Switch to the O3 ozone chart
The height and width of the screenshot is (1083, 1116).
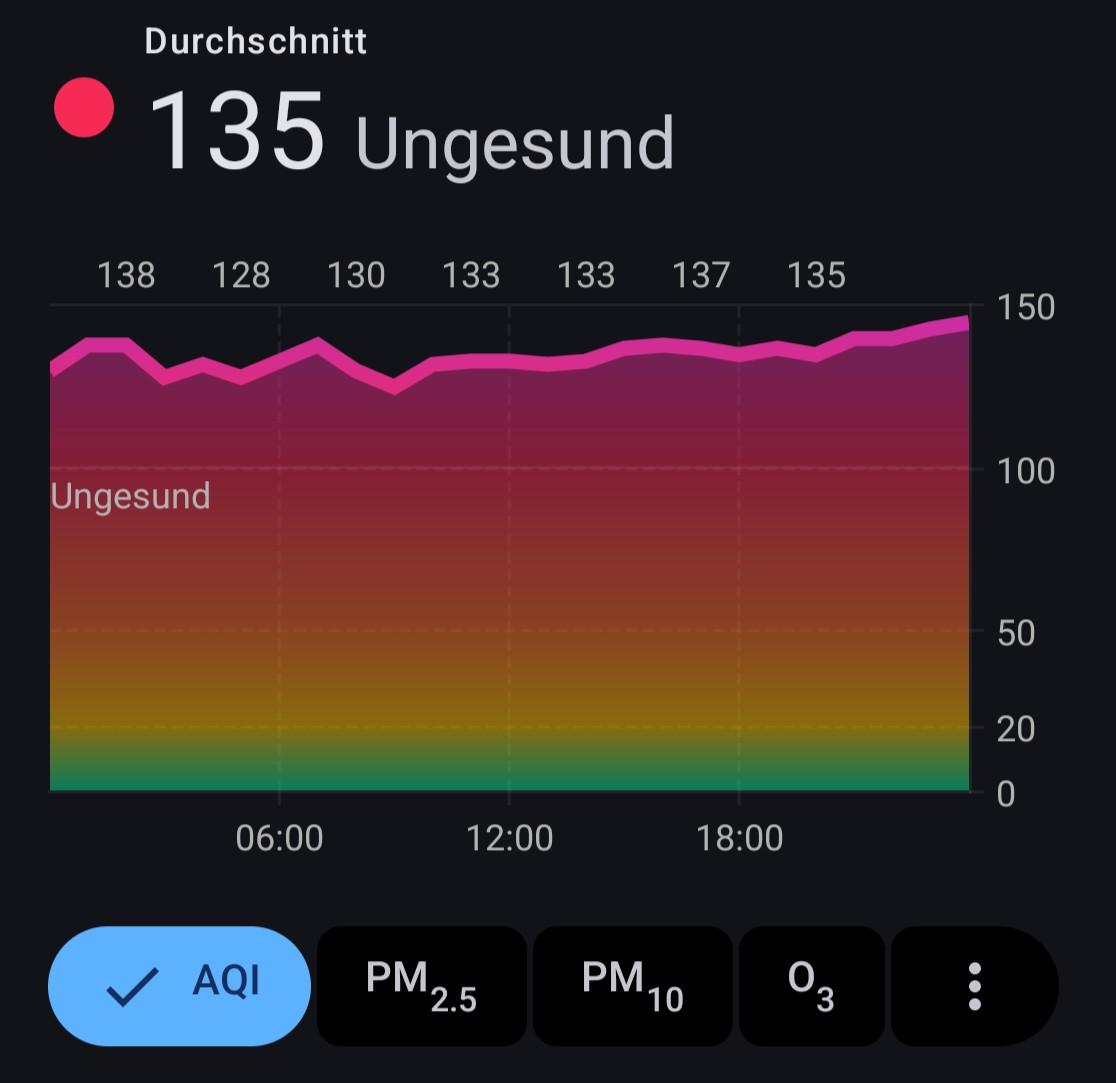point(811,985)
